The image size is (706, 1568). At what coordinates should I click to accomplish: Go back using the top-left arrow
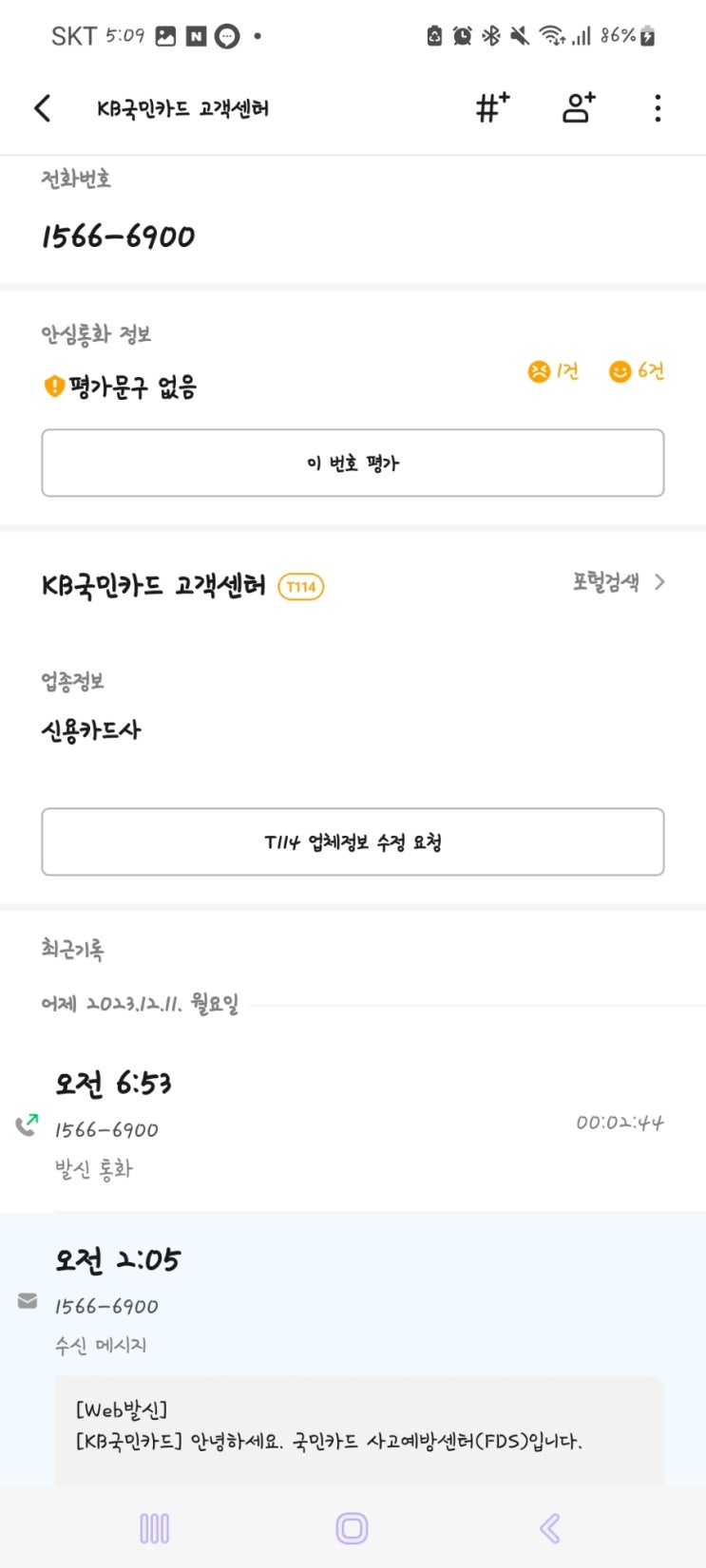(x=43, y=108)
